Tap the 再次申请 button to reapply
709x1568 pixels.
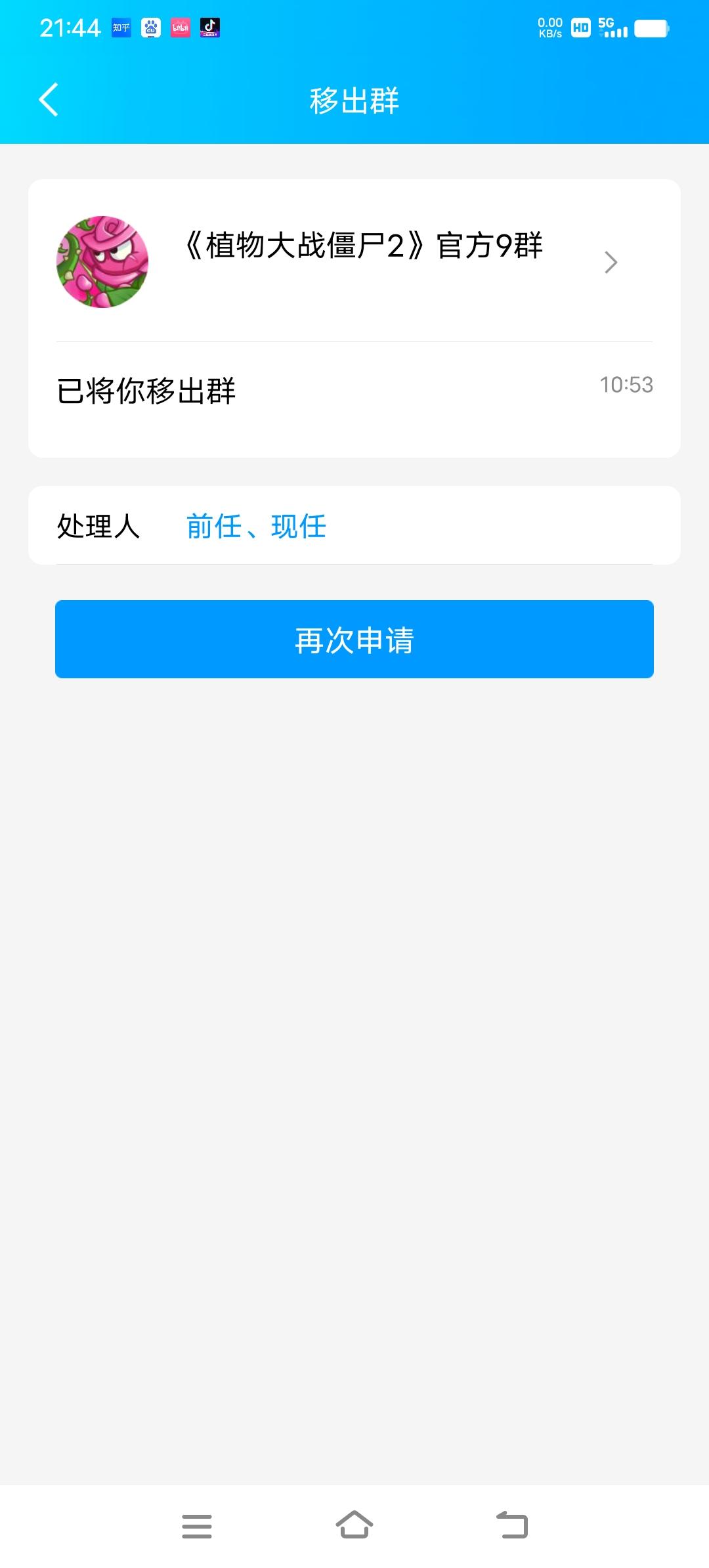click(354, 639)
